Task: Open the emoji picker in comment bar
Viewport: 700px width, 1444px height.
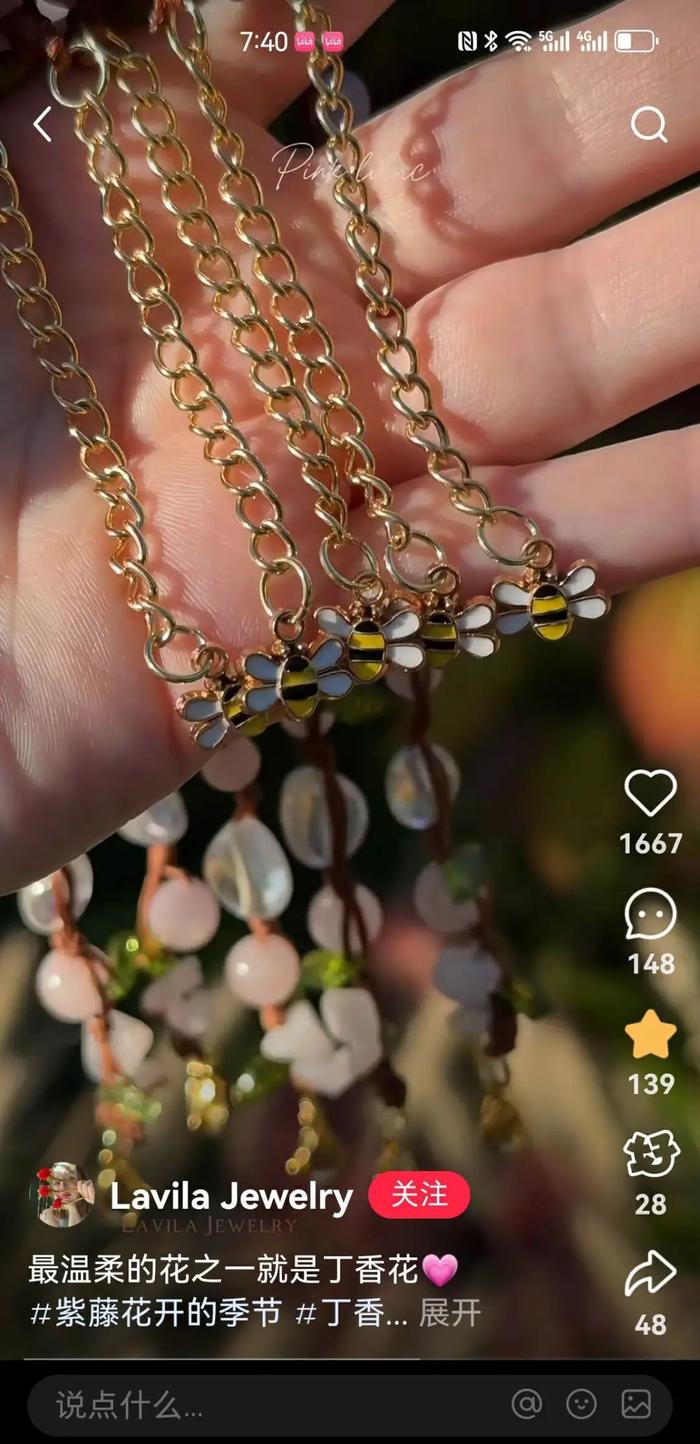Action: click(581, 1404)
